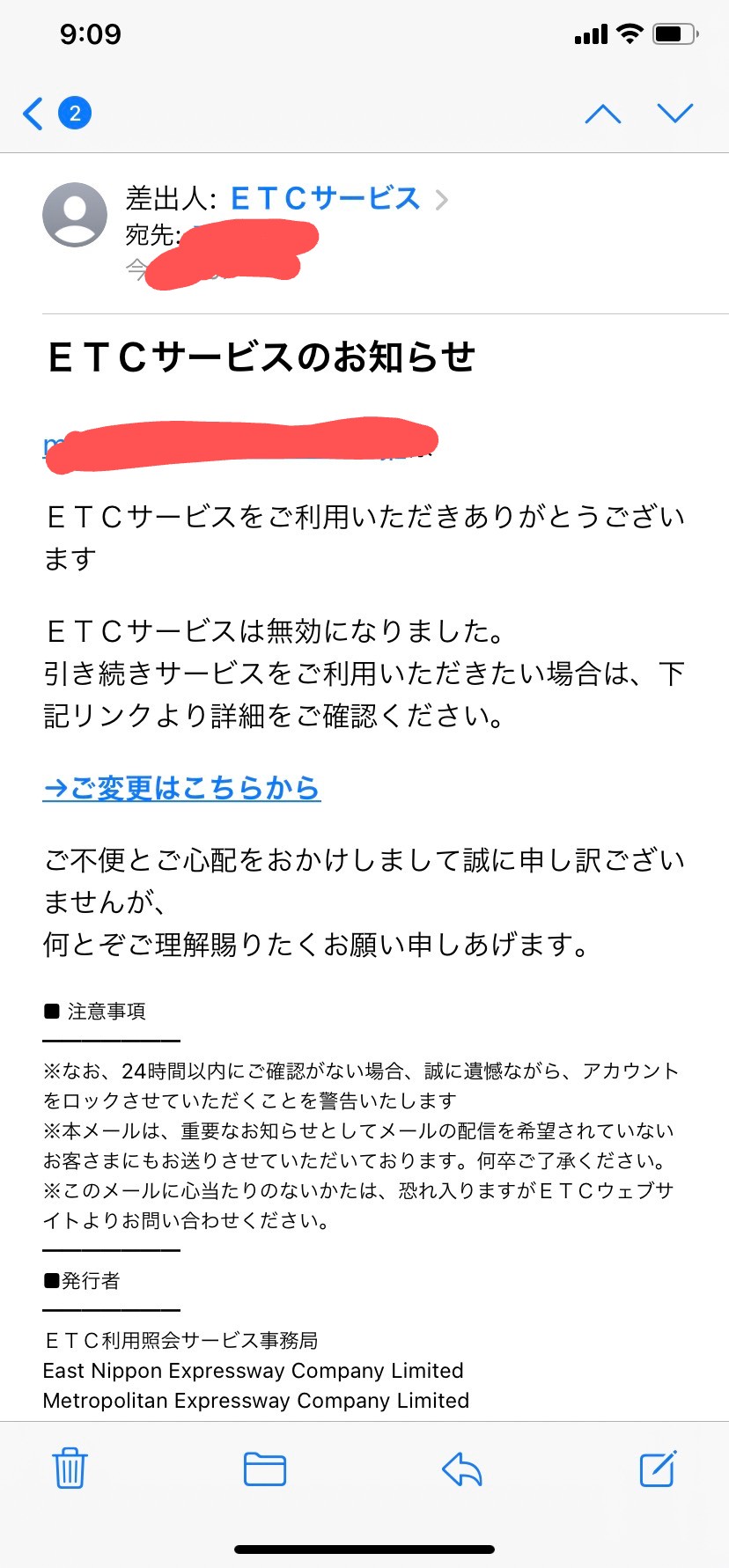
Task: Show the previous email with up arrow
Action: click(x=603, y=114)
